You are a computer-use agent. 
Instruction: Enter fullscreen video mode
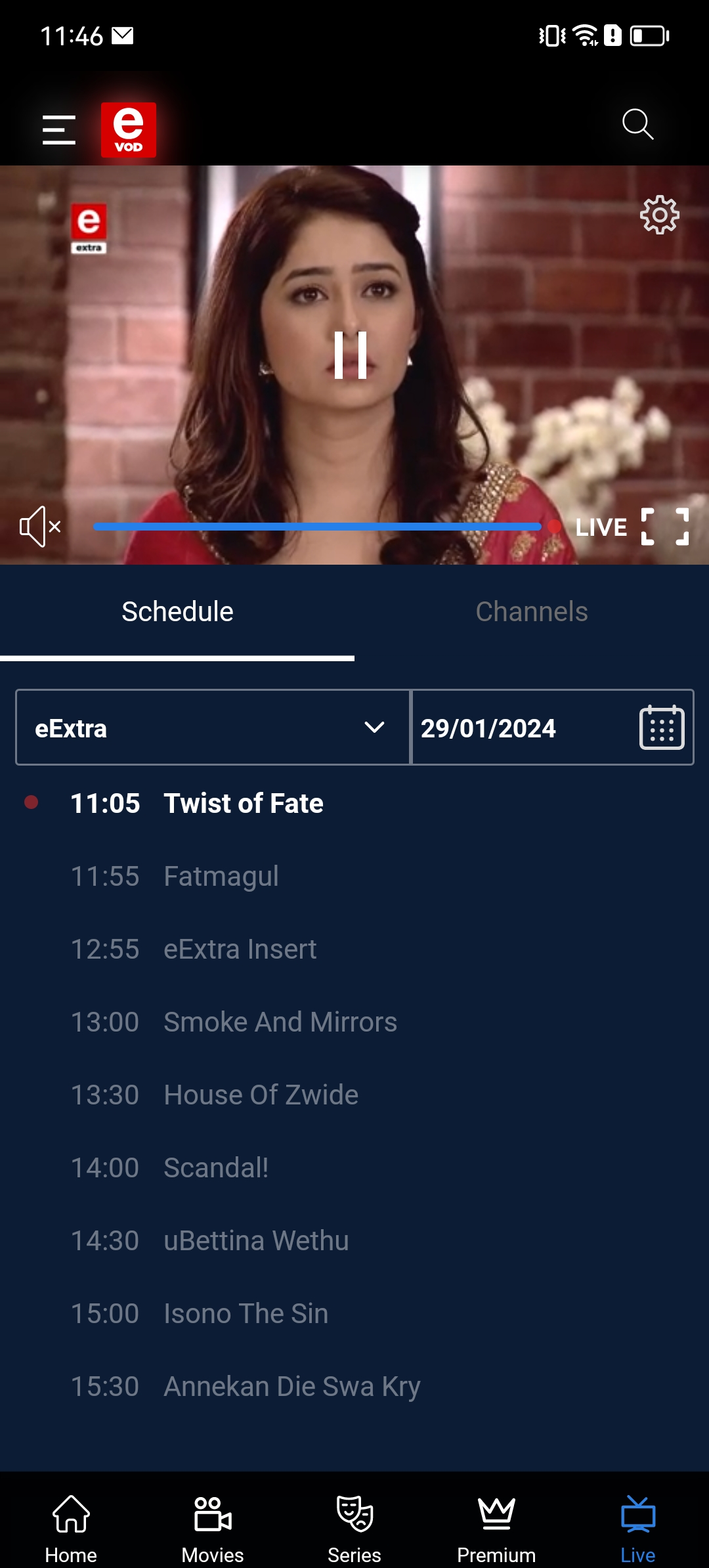[664, 527]
